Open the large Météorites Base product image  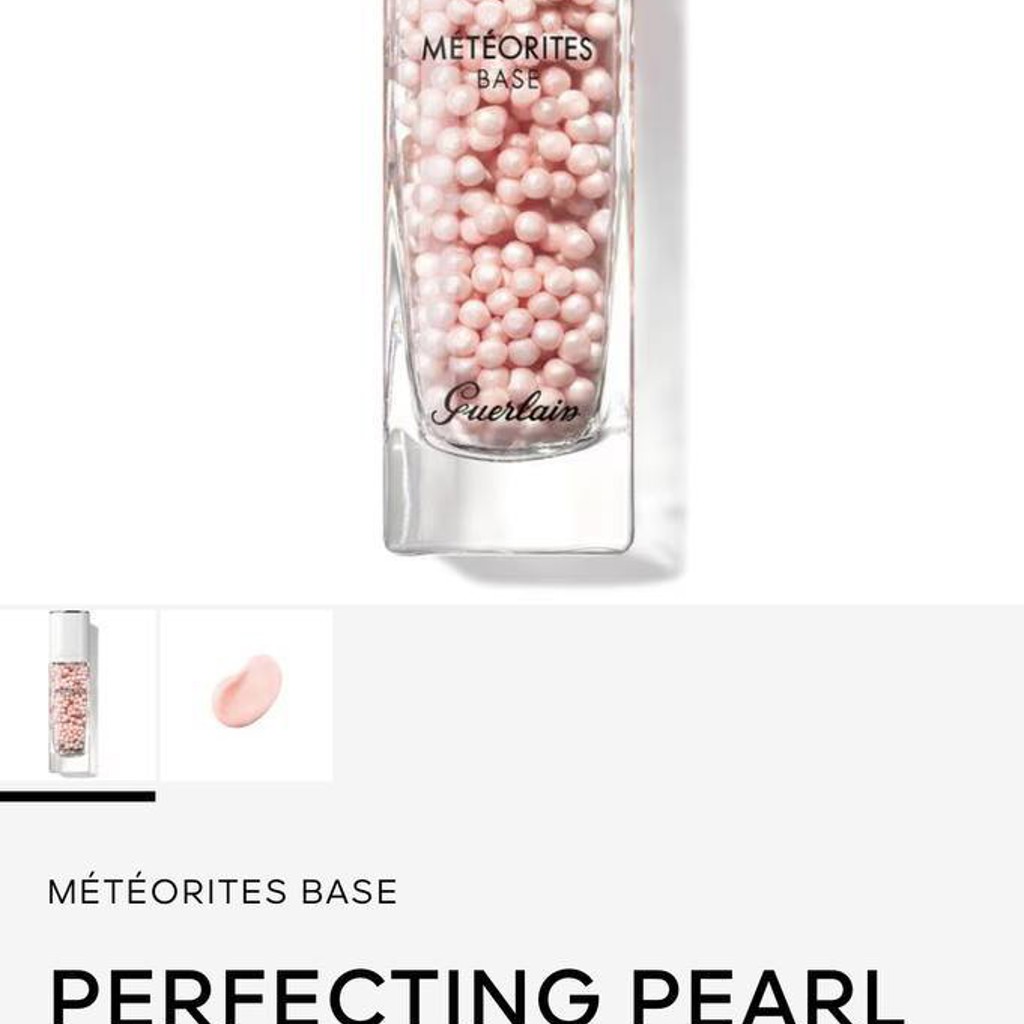(x=512, y=302)
